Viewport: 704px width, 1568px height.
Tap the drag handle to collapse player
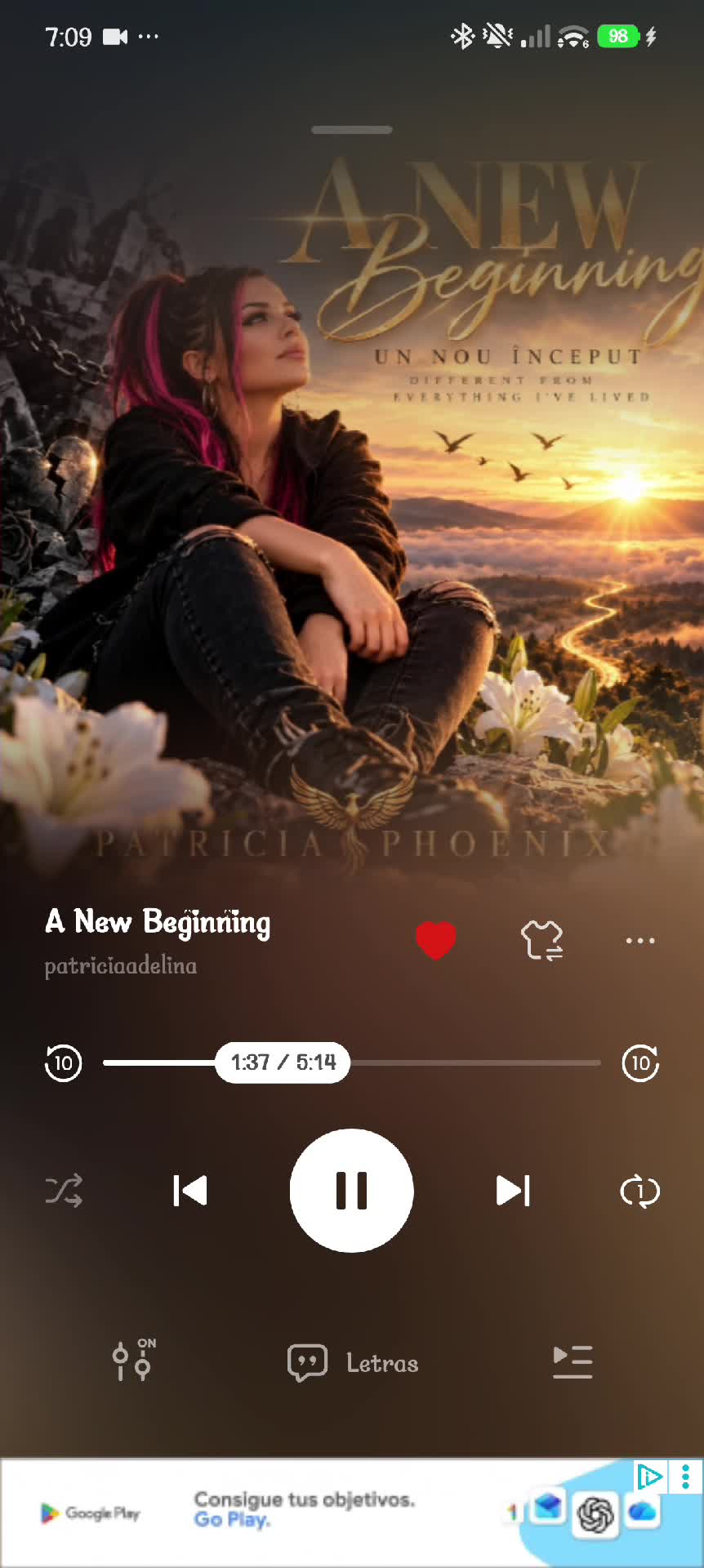click(352, 130)
